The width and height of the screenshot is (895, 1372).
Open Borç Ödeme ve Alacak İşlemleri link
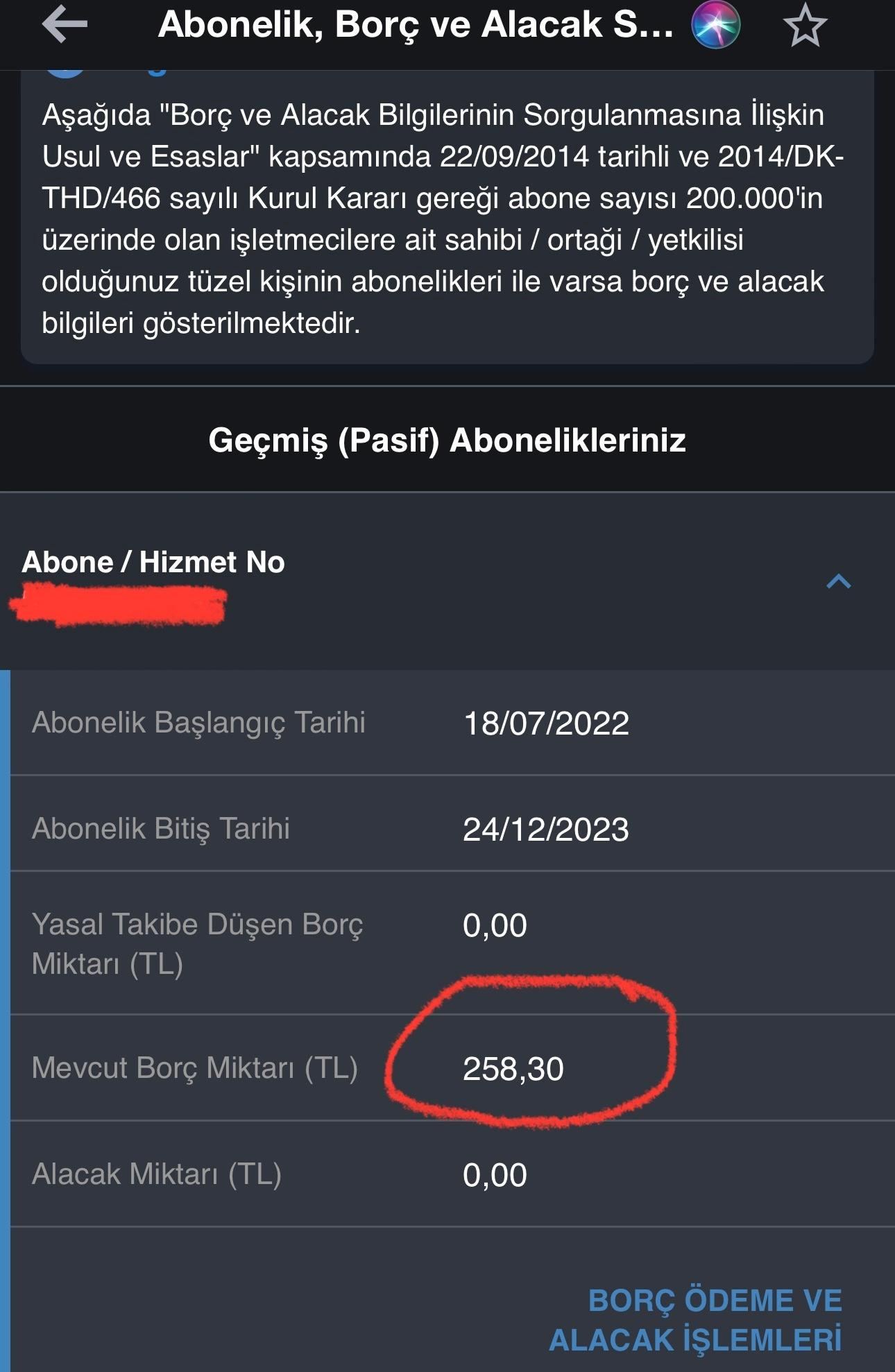[x=696, y=1320]
